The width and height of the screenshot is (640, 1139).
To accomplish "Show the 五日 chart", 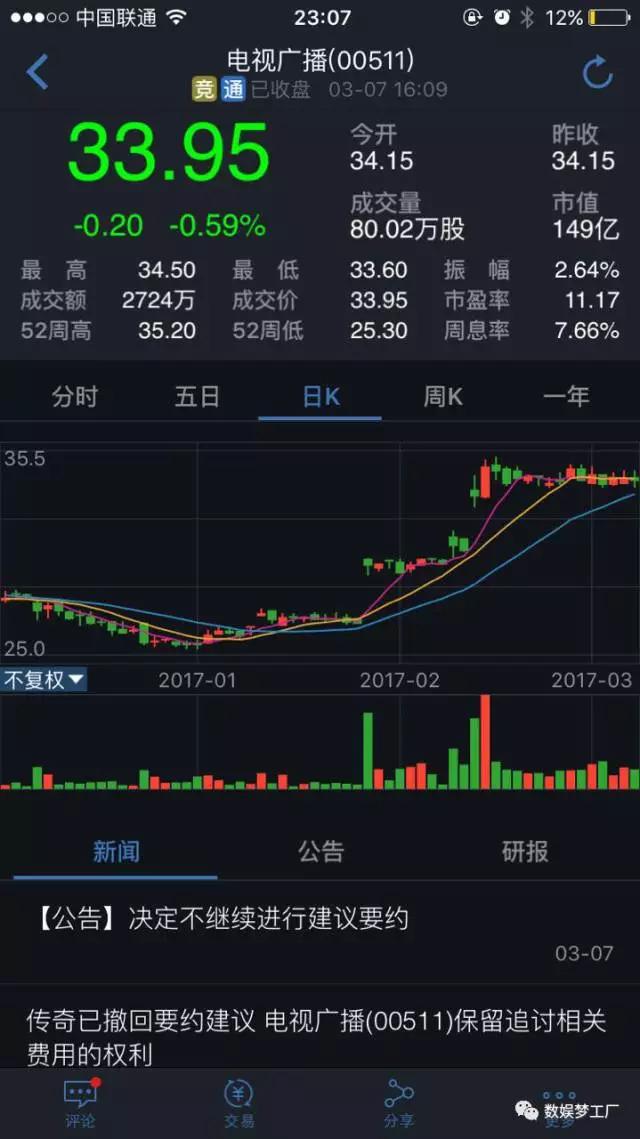I will [x=197, y=396].
